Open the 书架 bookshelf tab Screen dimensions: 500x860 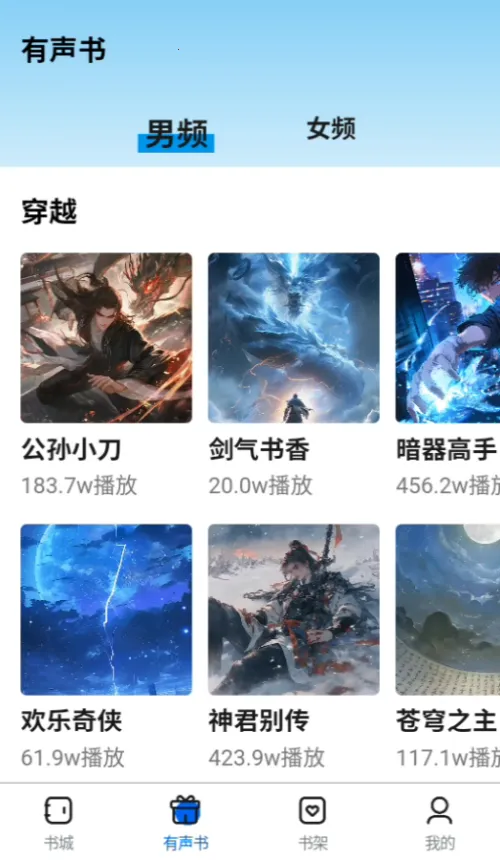(313, 822)
